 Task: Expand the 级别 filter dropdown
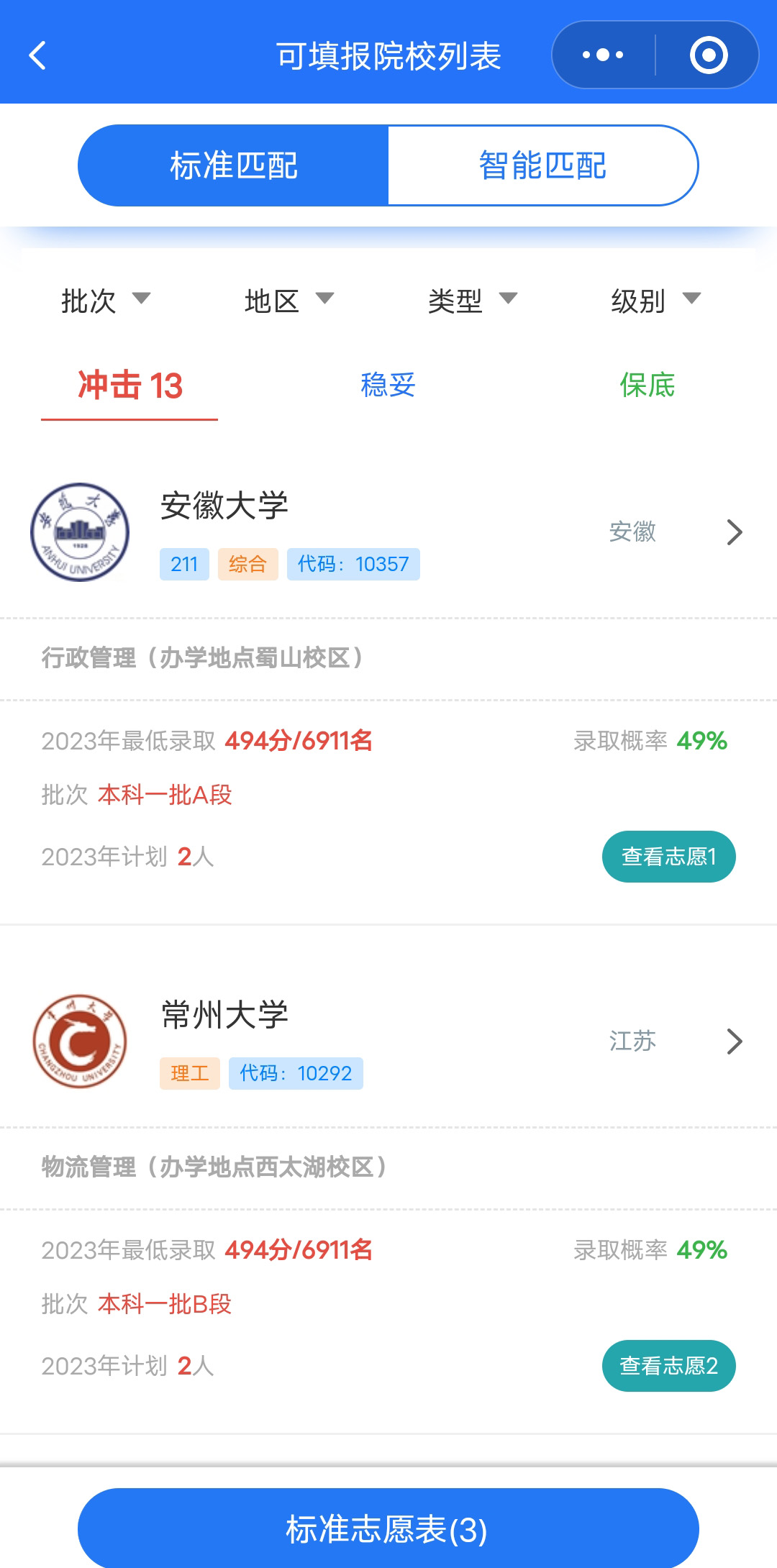pyautogui.click(x=656, y=300)
